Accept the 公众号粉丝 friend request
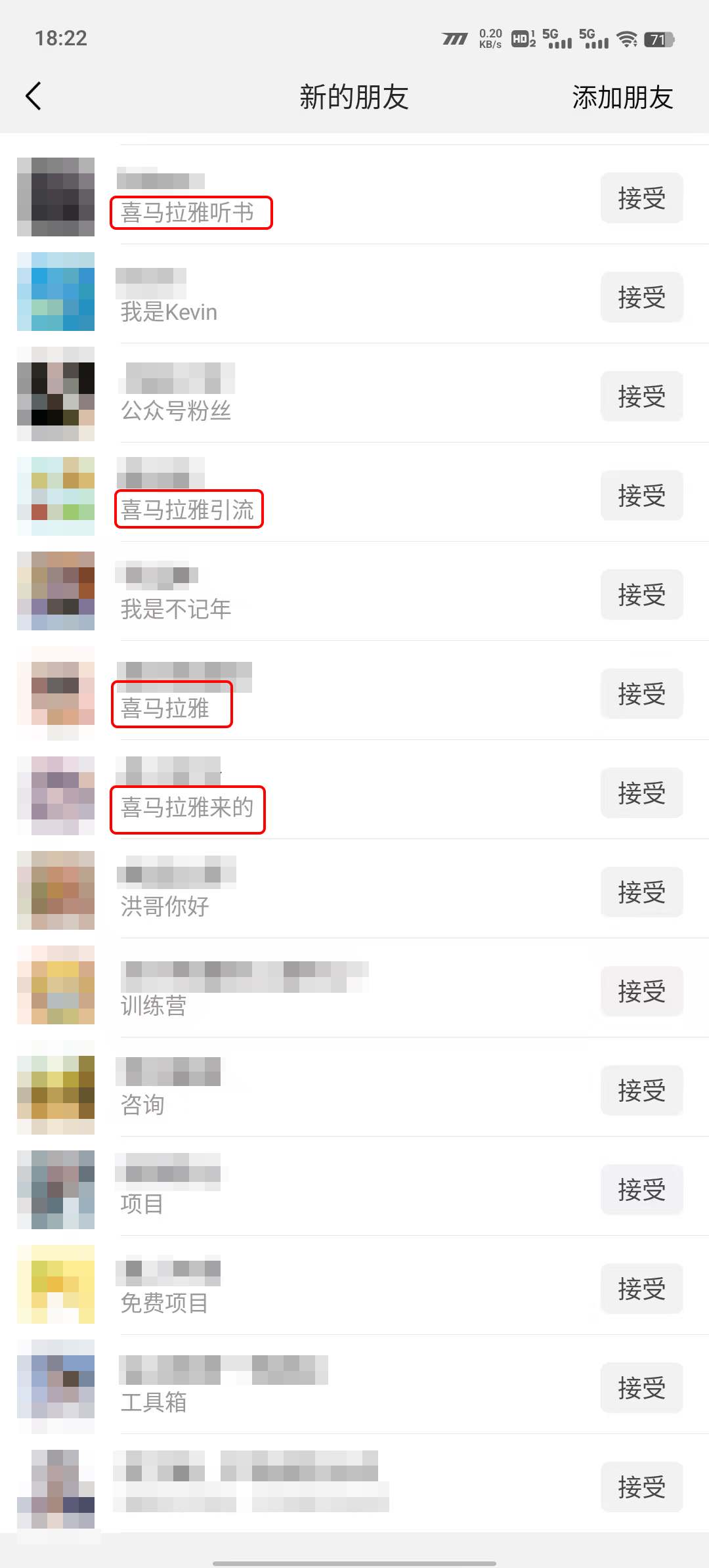The width and height of the screenshot is (709, 1568). pyautogui.click(x=641, y=397)
